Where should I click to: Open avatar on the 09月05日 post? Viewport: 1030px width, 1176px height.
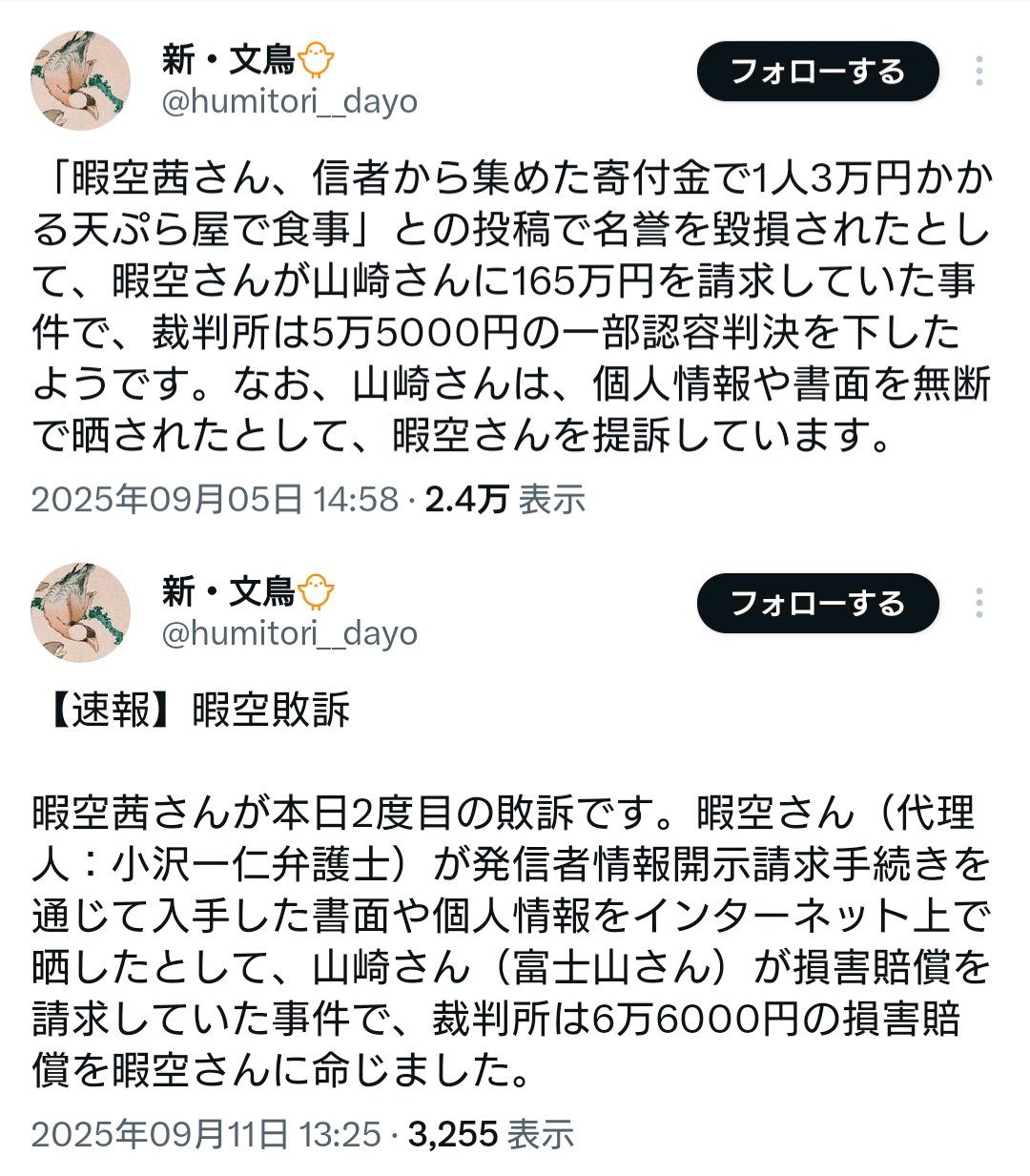click(x=81, y=81)
